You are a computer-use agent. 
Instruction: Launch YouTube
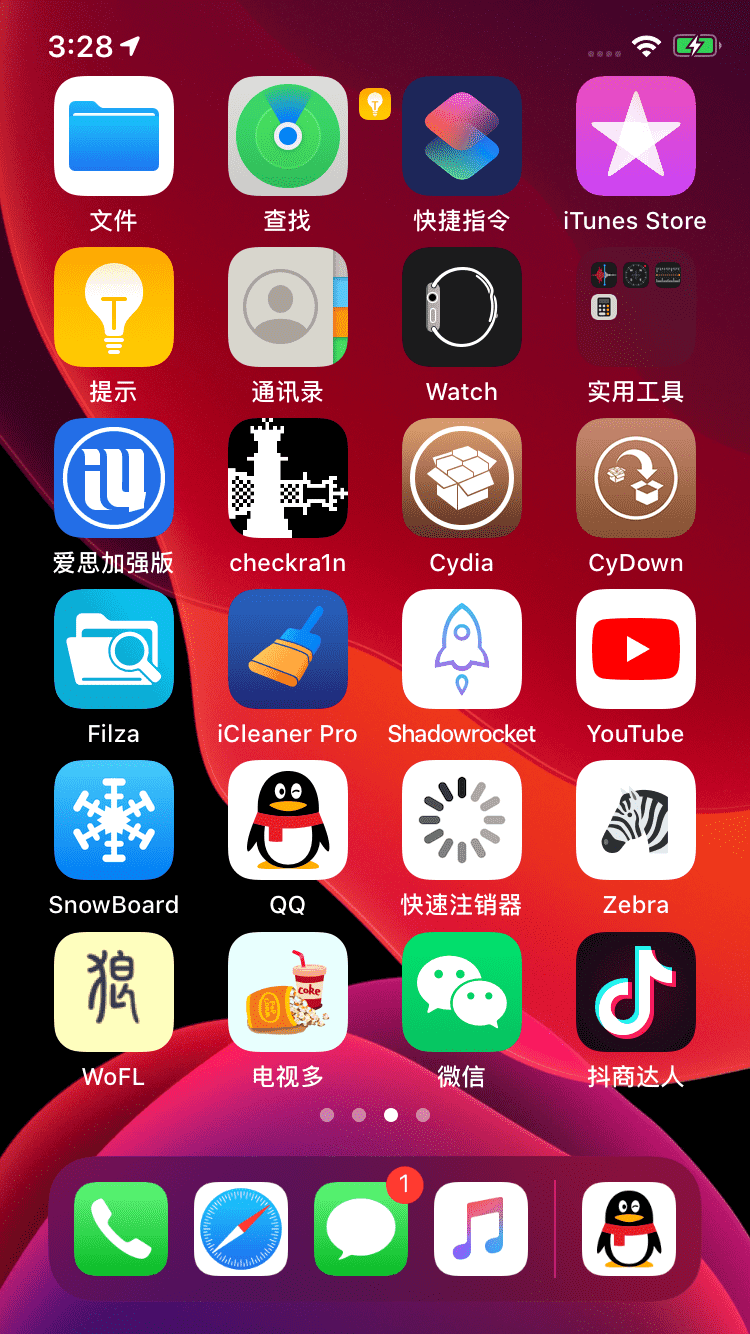coord(636,649)
